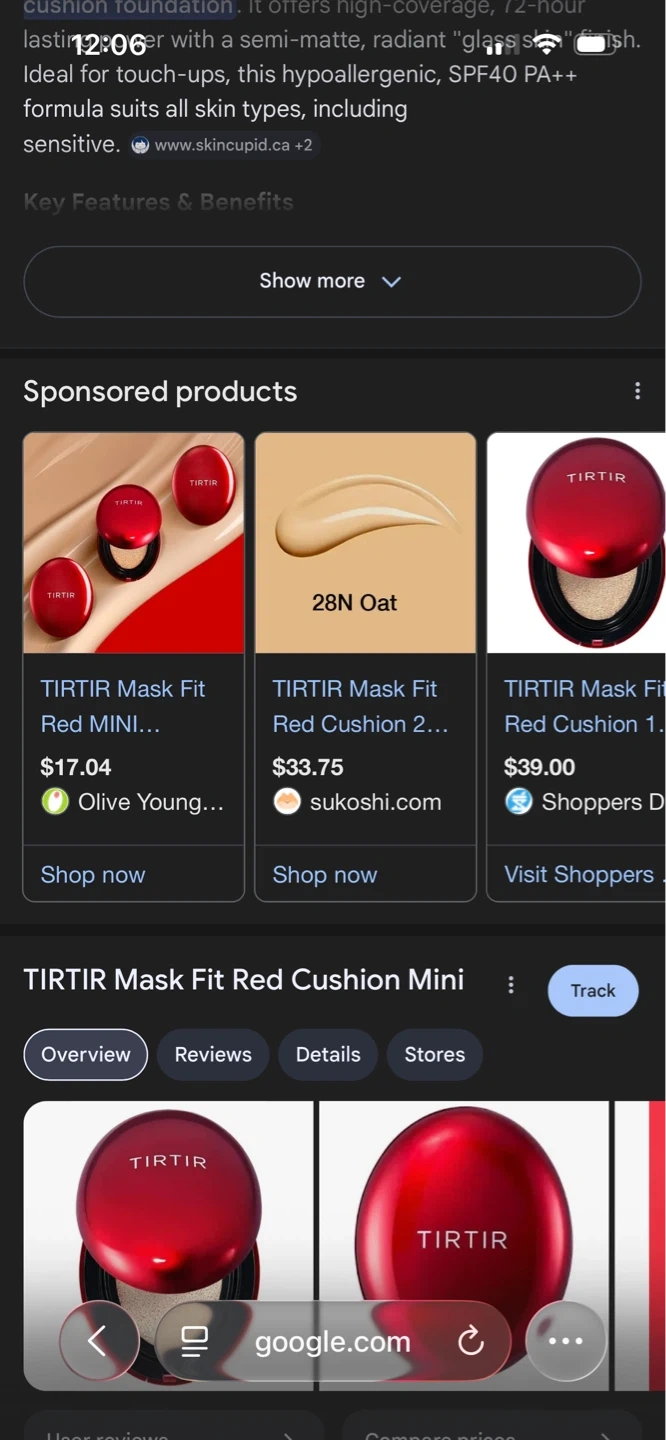Expand the AI overview with Show more

(331, 282)
